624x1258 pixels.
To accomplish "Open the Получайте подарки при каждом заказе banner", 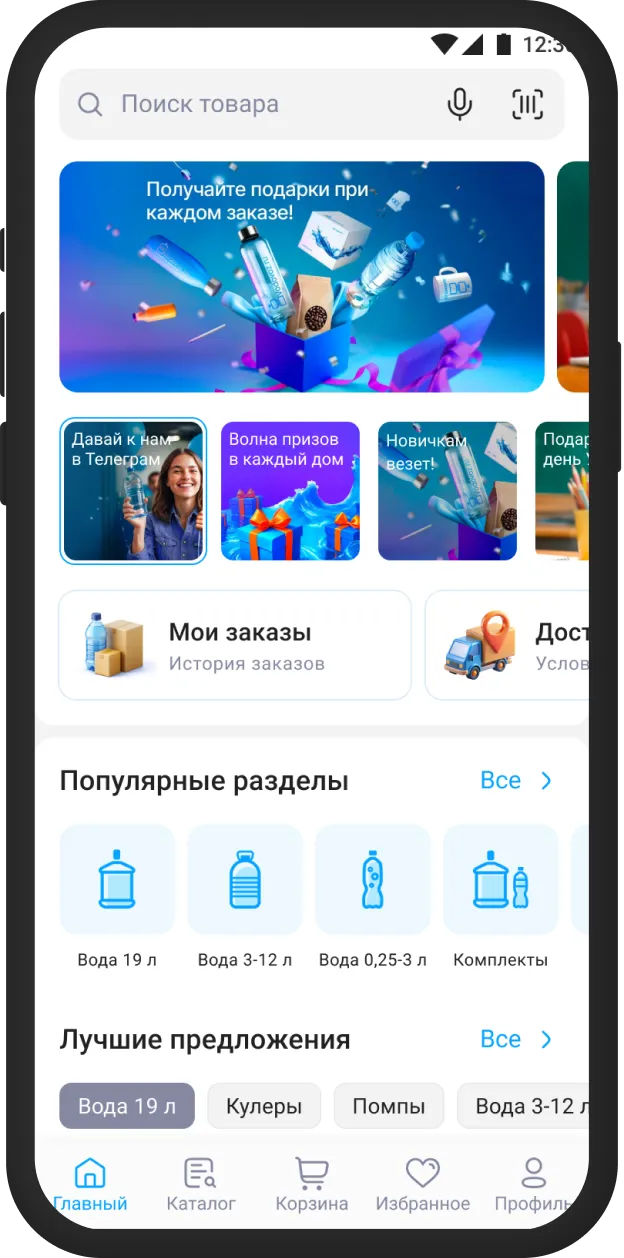I will pyautogui.click(x=302, y=277).
